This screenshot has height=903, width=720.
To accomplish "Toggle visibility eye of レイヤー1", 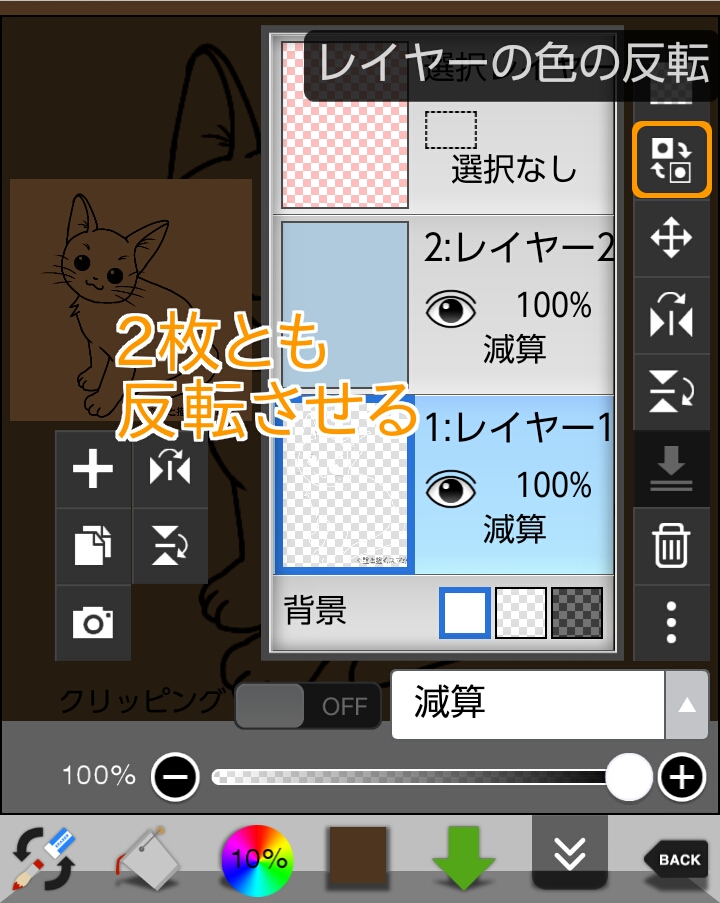I will [451, 488].
